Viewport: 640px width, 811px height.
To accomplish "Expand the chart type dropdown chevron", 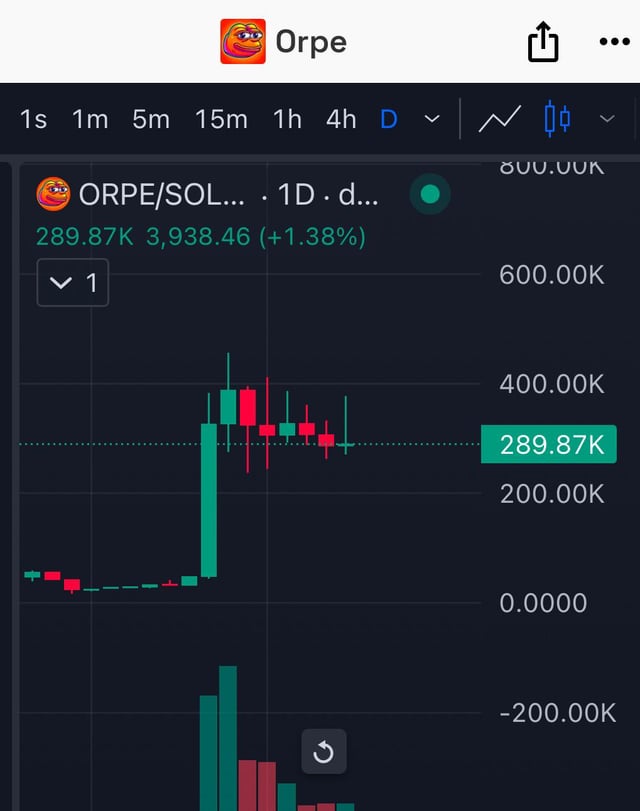I will [606, 119].
